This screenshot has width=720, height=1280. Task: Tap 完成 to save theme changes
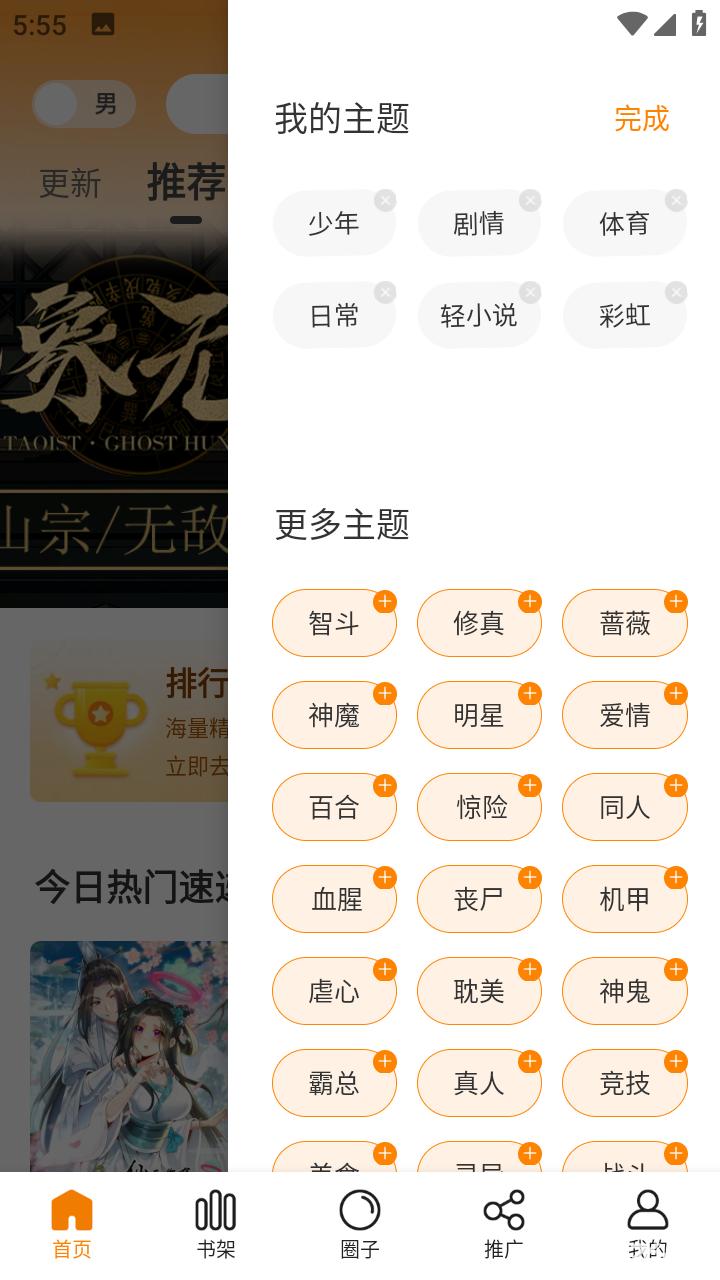point(642,119)
